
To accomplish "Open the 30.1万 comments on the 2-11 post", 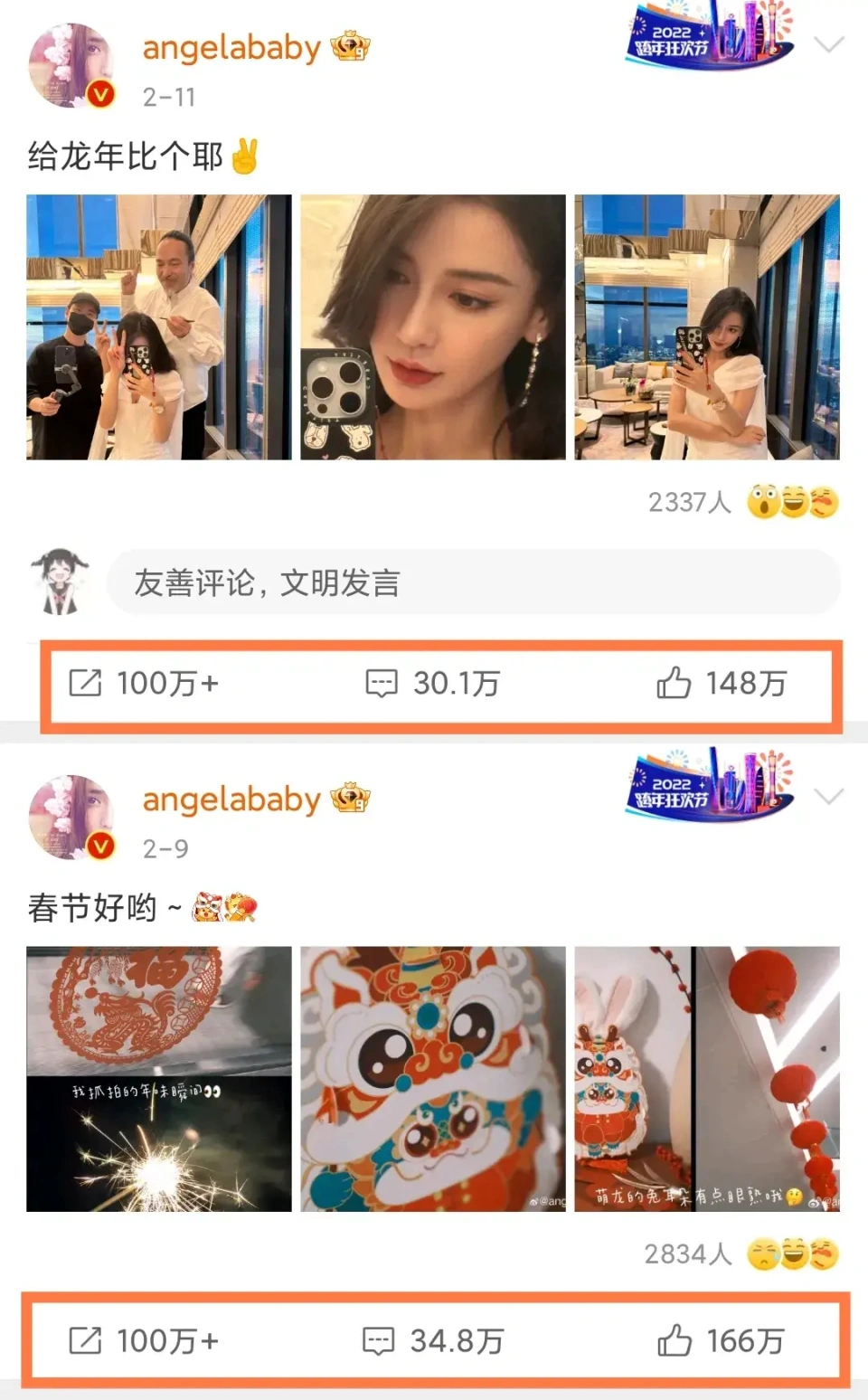I will pyautogui.click(x=432, y=683).
